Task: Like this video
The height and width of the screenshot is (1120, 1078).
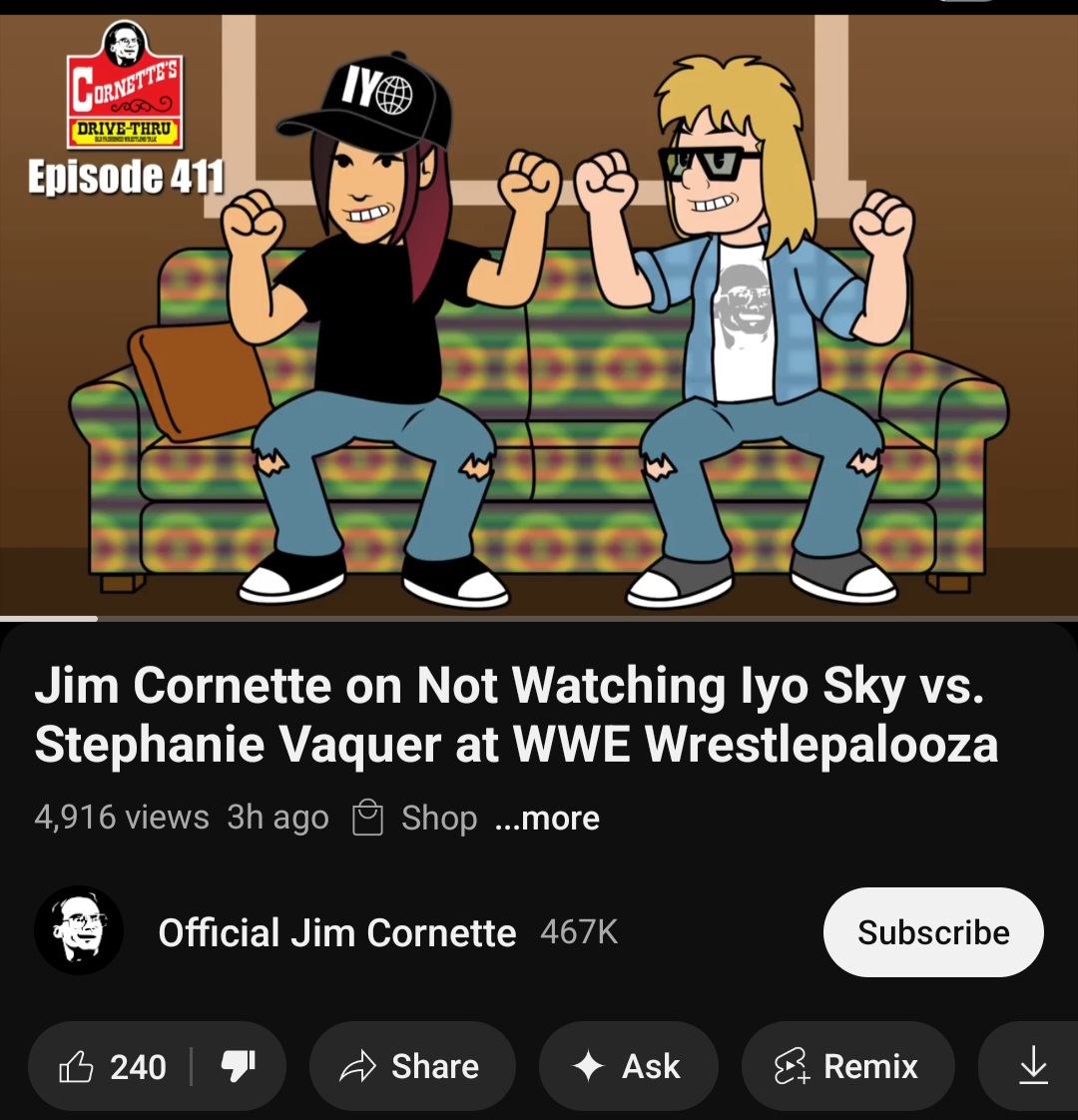Action: (112, 1067)
